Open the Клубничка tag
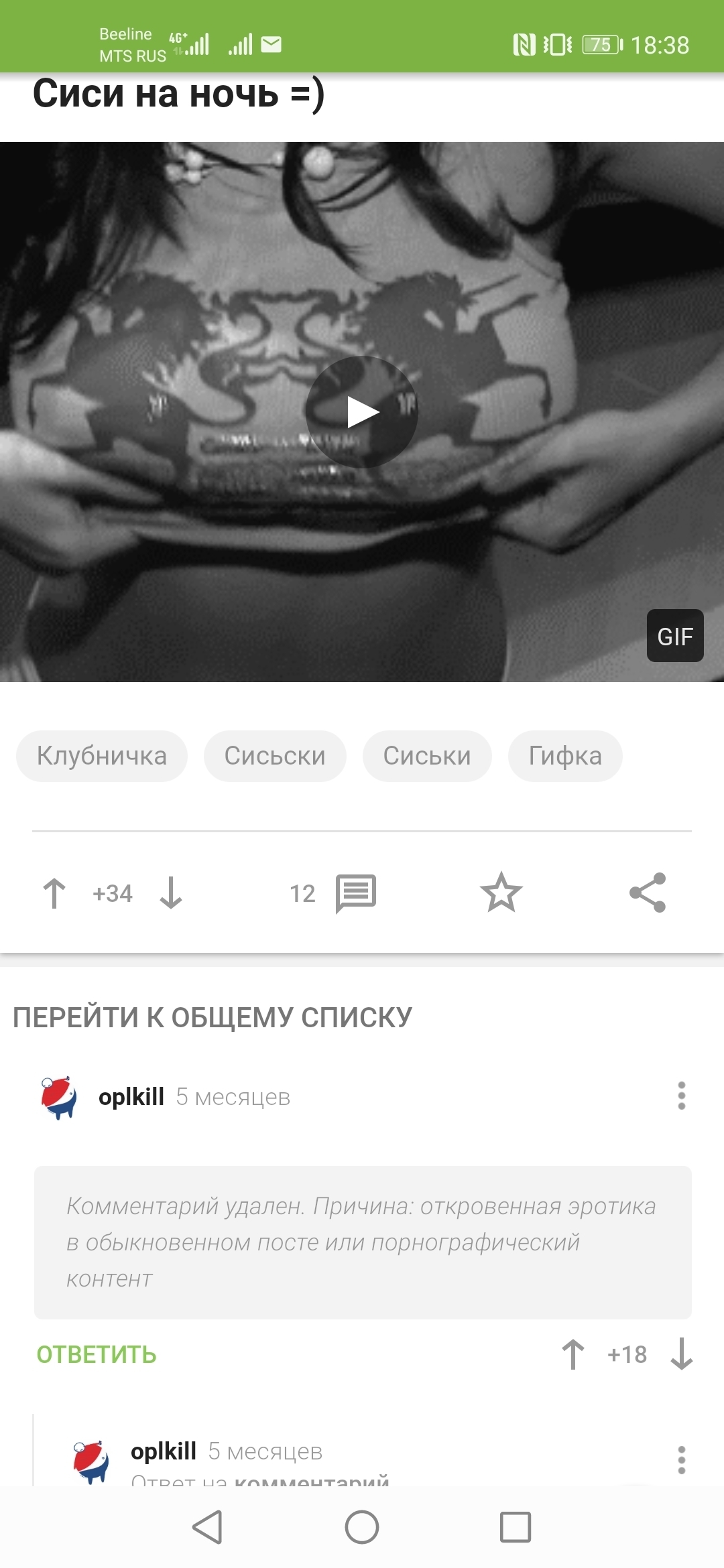The width and height of the screenshot is (724, 1568). click(x=102, y=756)
